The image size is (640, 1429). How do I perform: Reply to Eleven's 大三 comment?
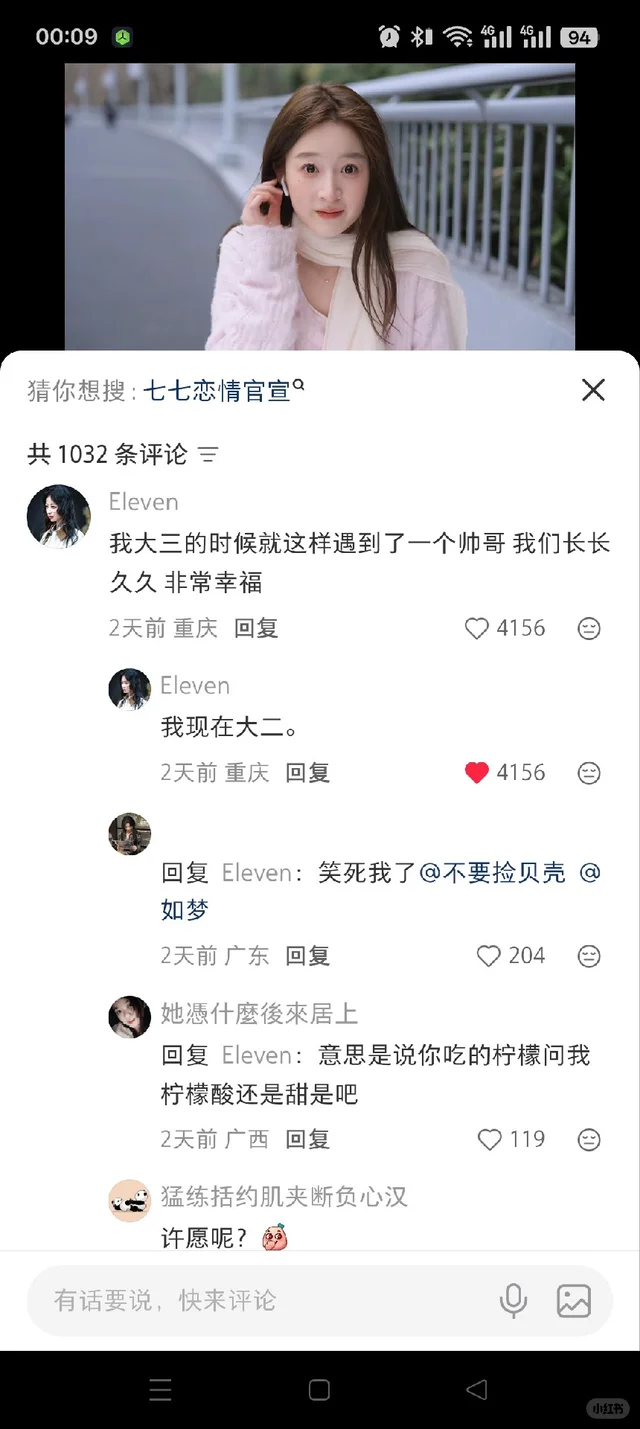coord(256,629)
